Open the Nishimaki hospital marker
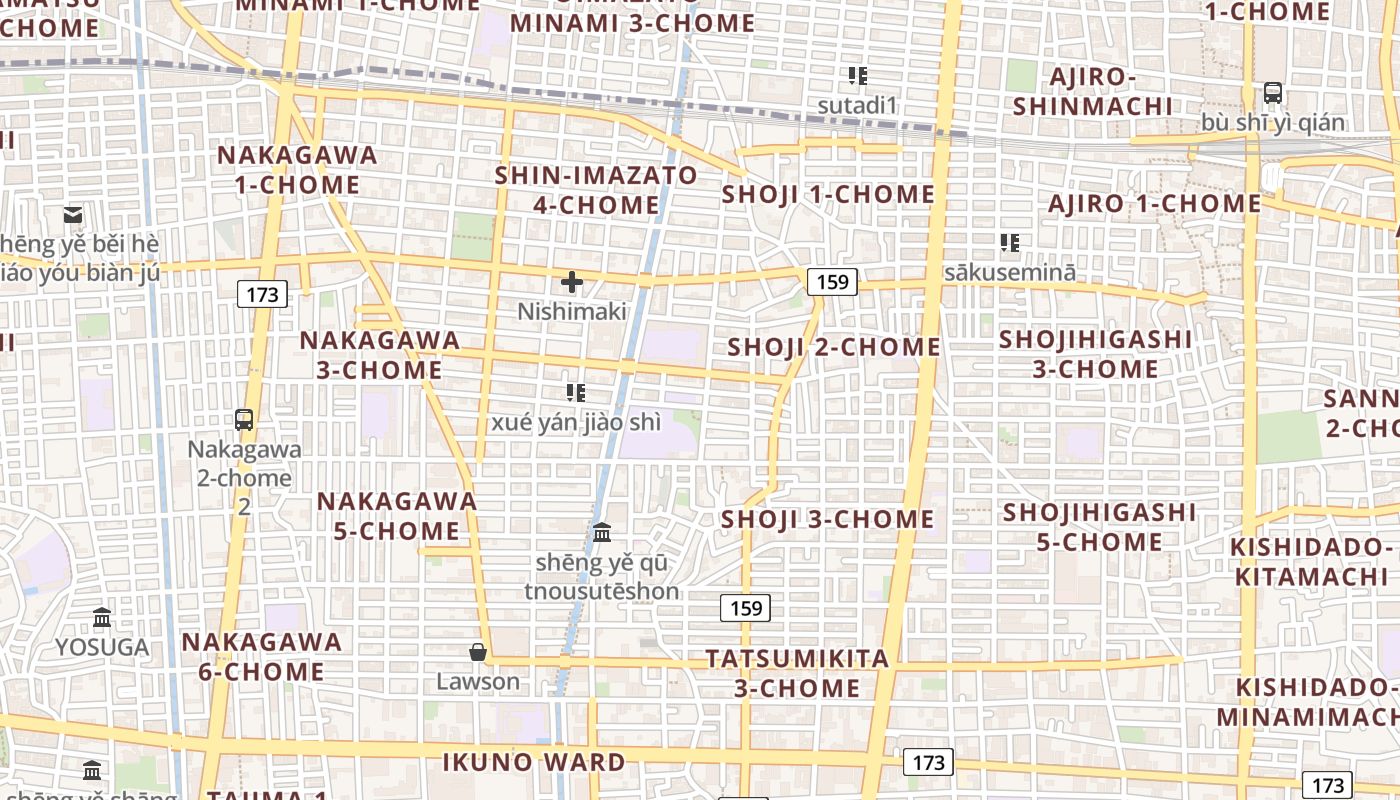Viewport: 1400px width, 800px height. [x=572, y=282]
